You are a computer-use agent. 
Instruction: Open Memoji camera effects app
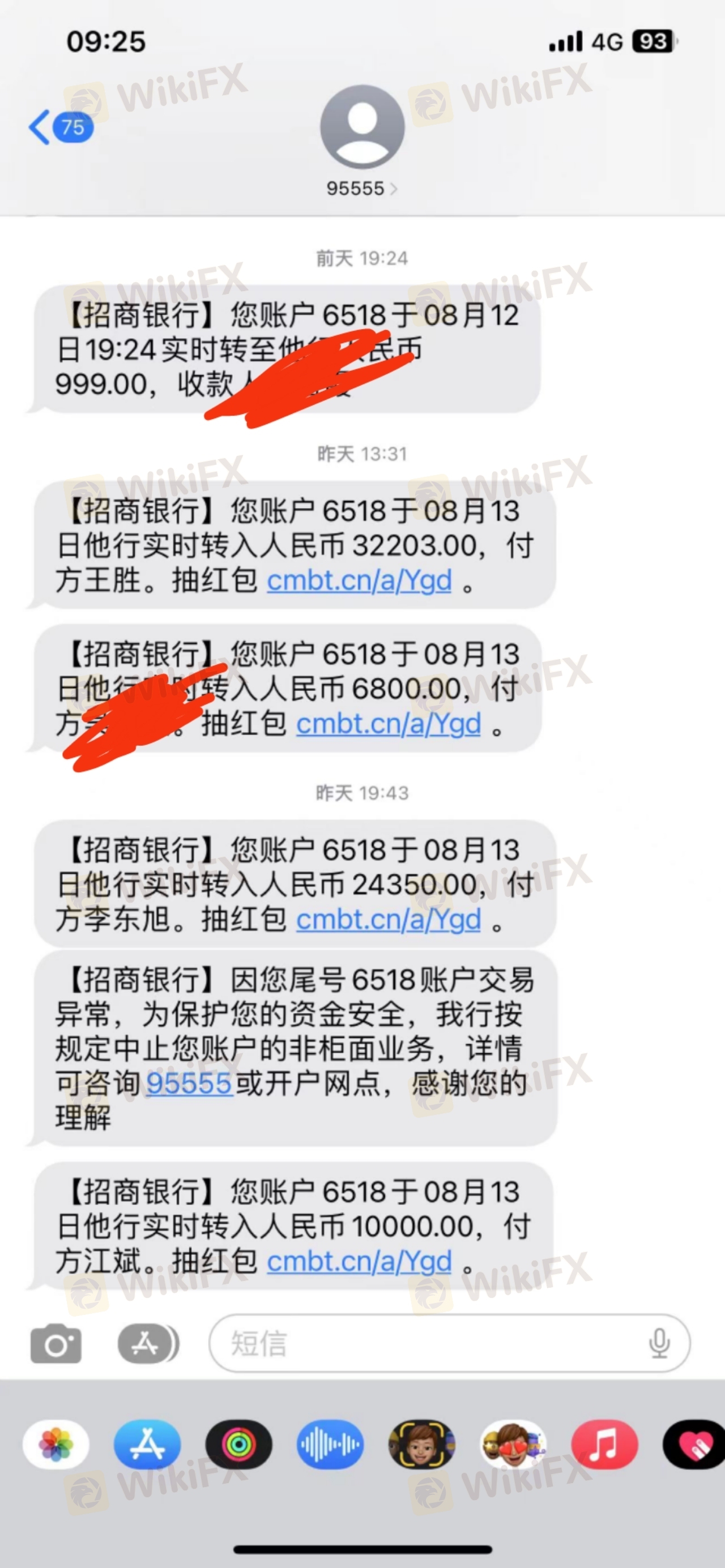click(x=421, y=1445)
